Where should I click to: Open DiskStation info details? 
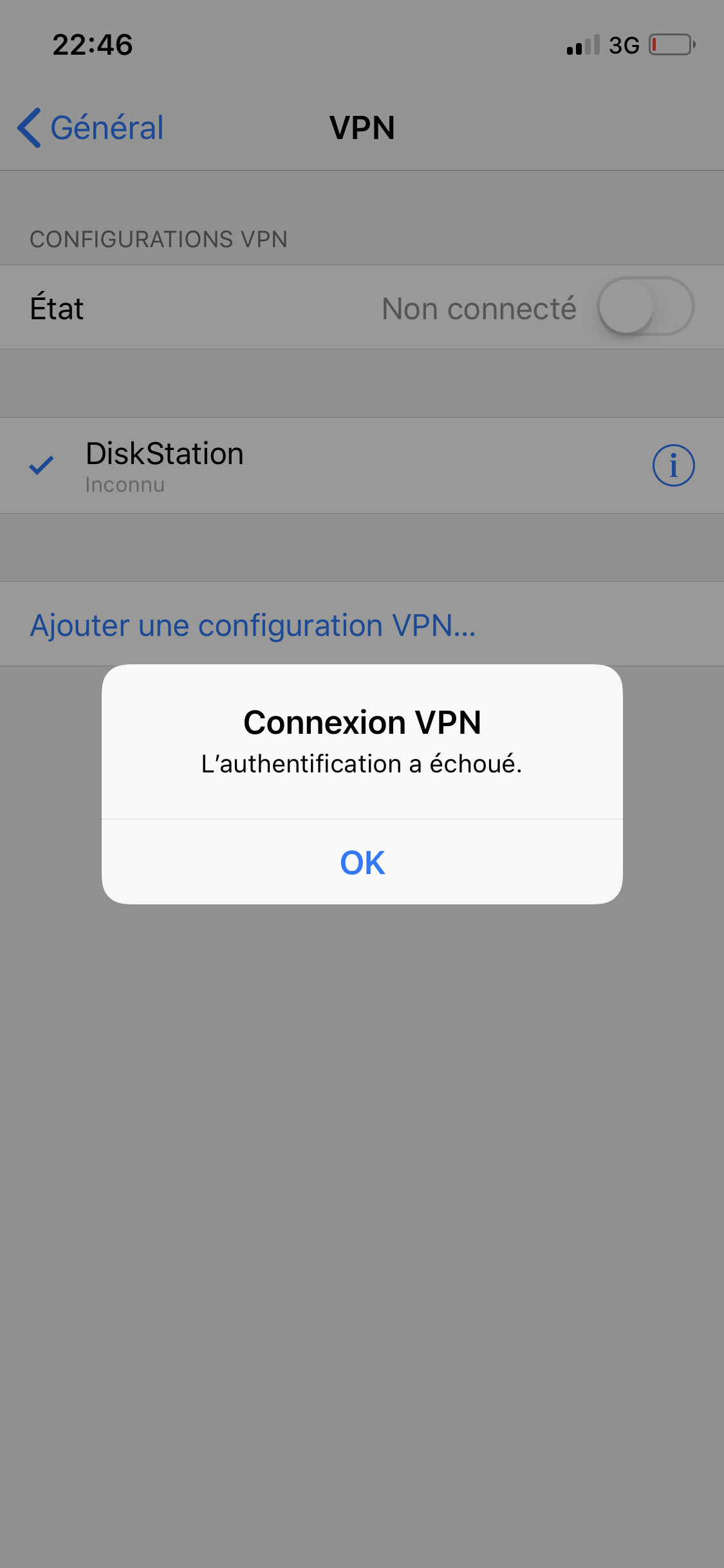click(673, 465)
